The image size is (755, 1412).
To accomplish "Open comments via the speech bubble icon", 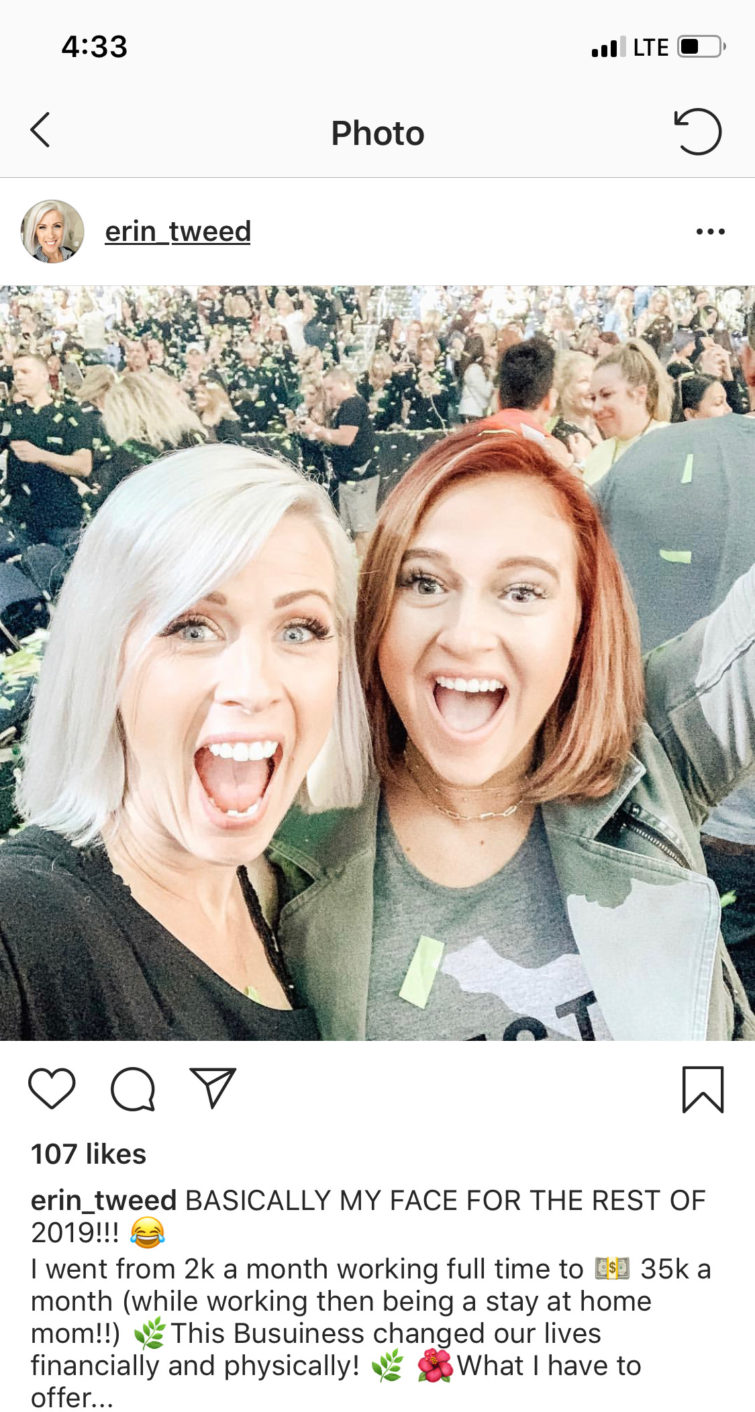I will pos(133,1090).
